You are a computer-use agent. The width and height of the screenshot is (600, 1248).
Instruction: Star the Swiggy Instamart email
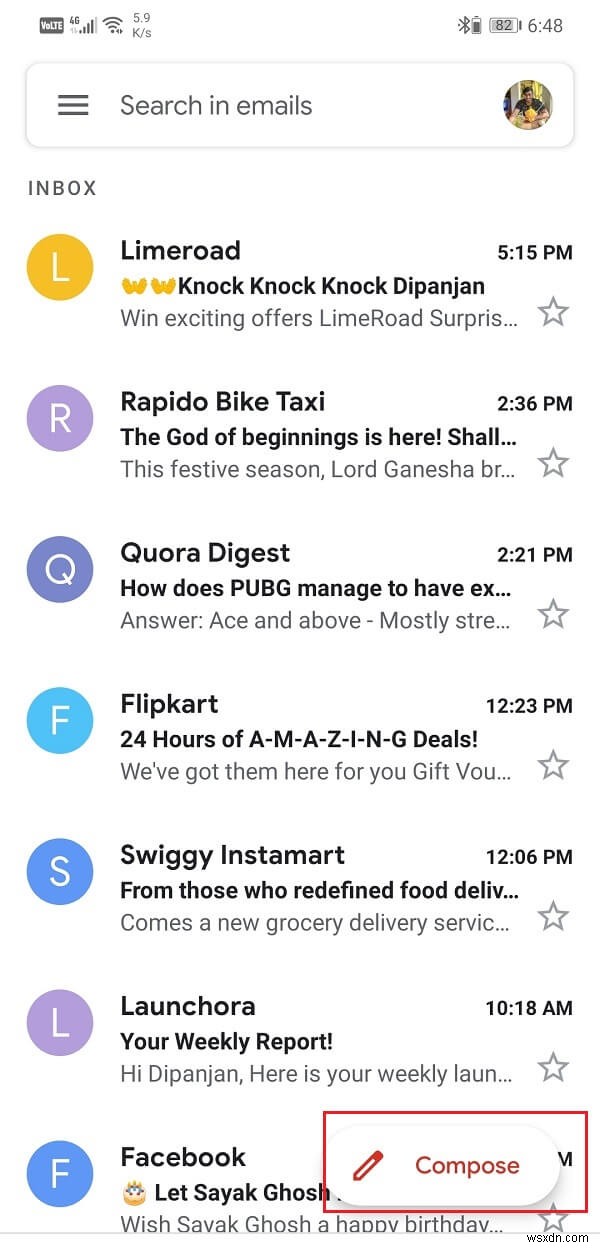coord(553,916)
